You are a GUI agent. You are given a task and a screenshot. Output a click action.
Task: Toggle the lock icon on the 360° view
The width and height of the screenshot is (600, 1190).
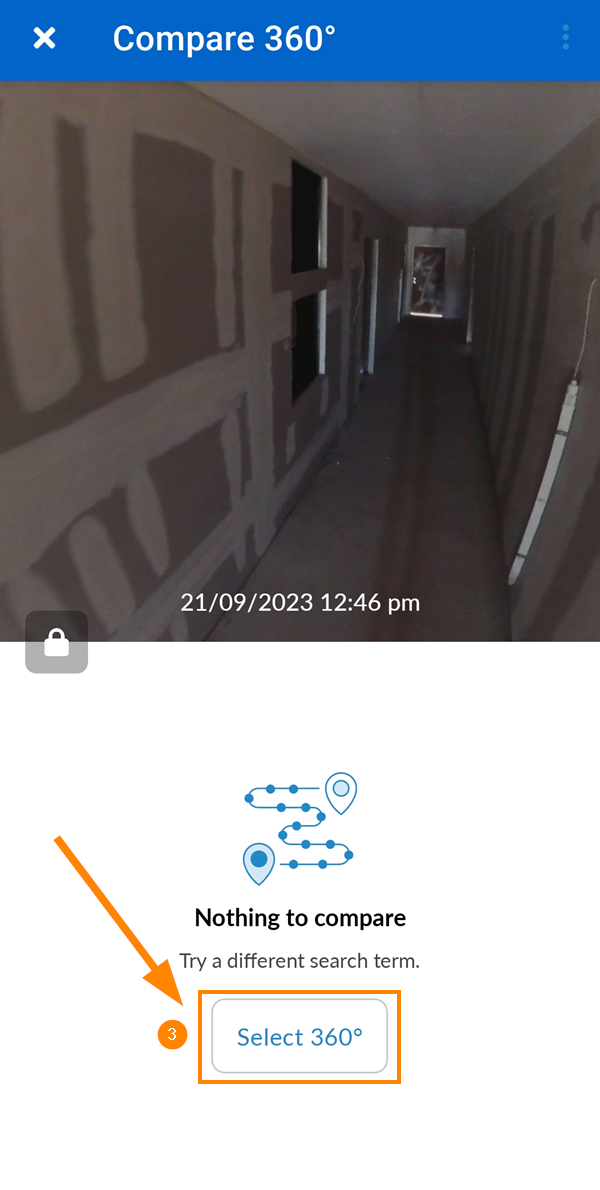(x=57, y=642)
